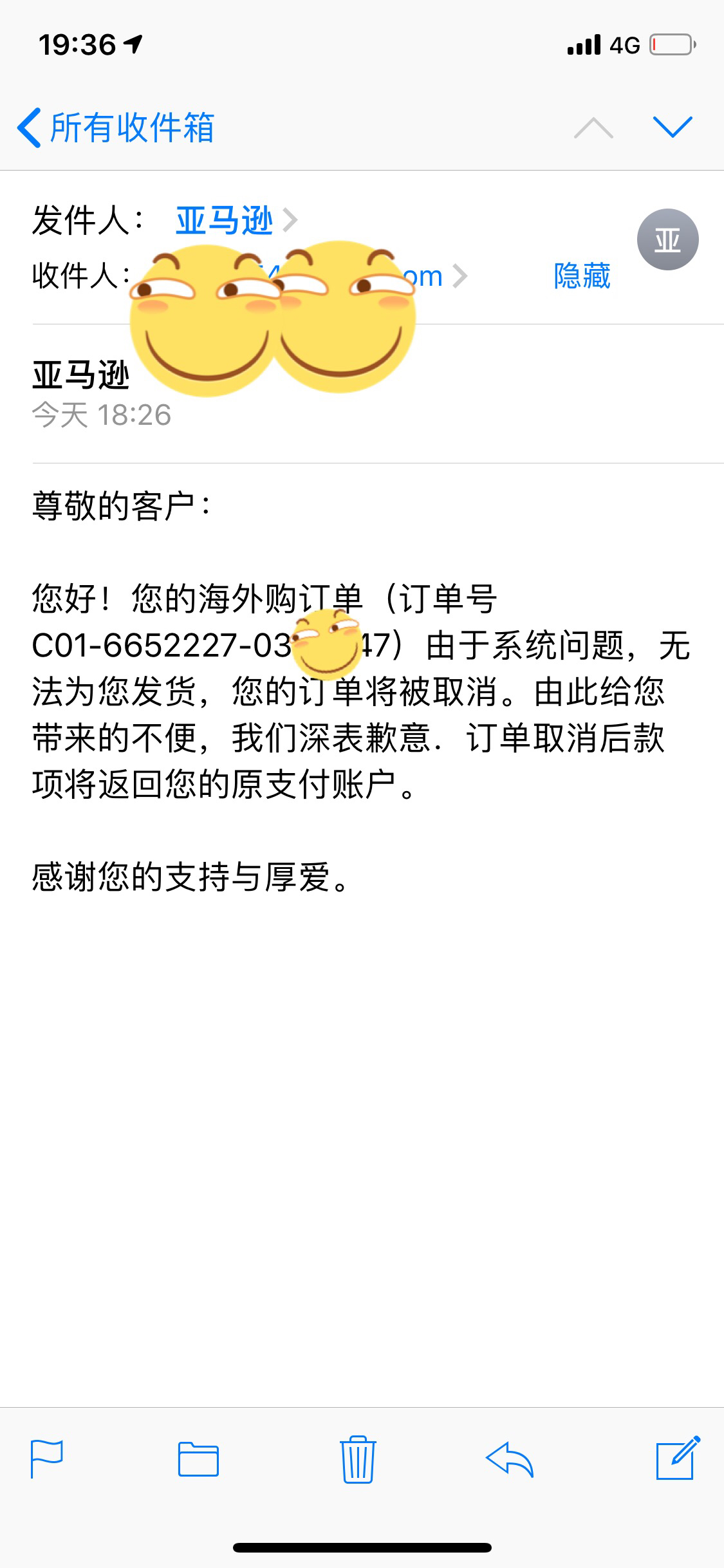Reply to this Amazon email
The width and height of the screenshot is (724, 1568).
click(510, 1459)
